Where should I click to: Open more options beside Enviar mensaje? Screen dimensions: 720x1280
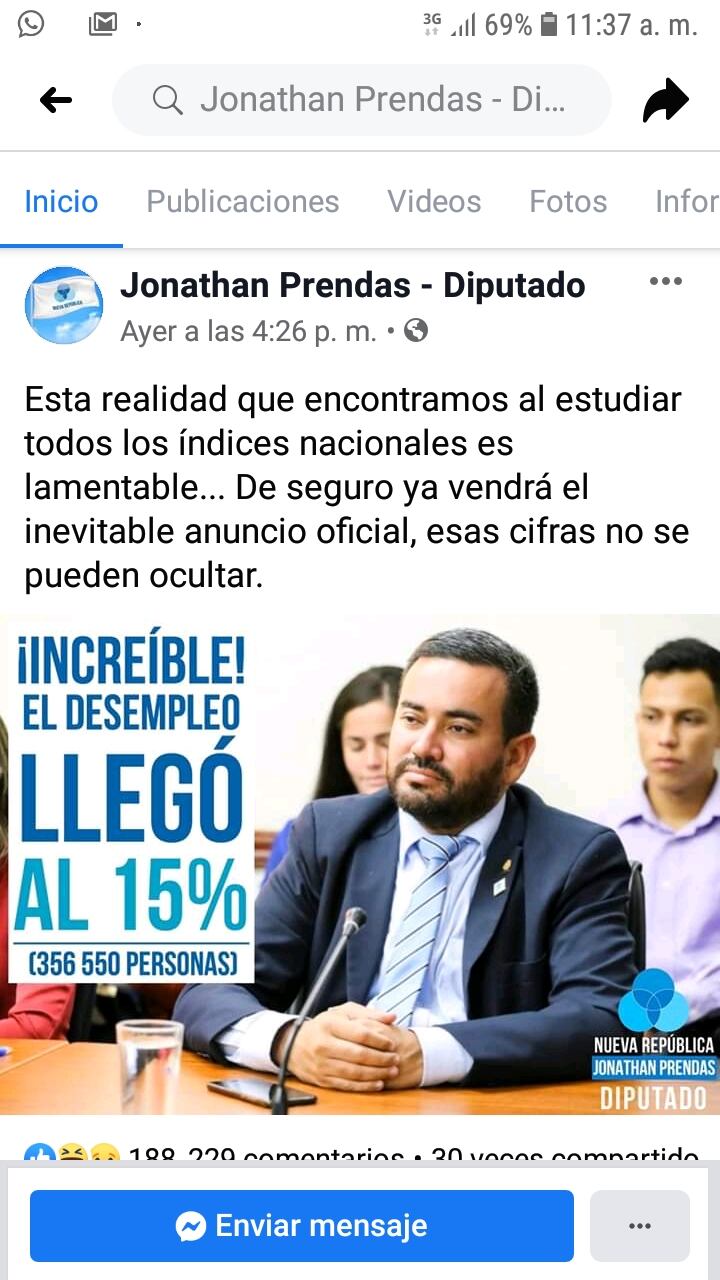[x=639, y=1225]
